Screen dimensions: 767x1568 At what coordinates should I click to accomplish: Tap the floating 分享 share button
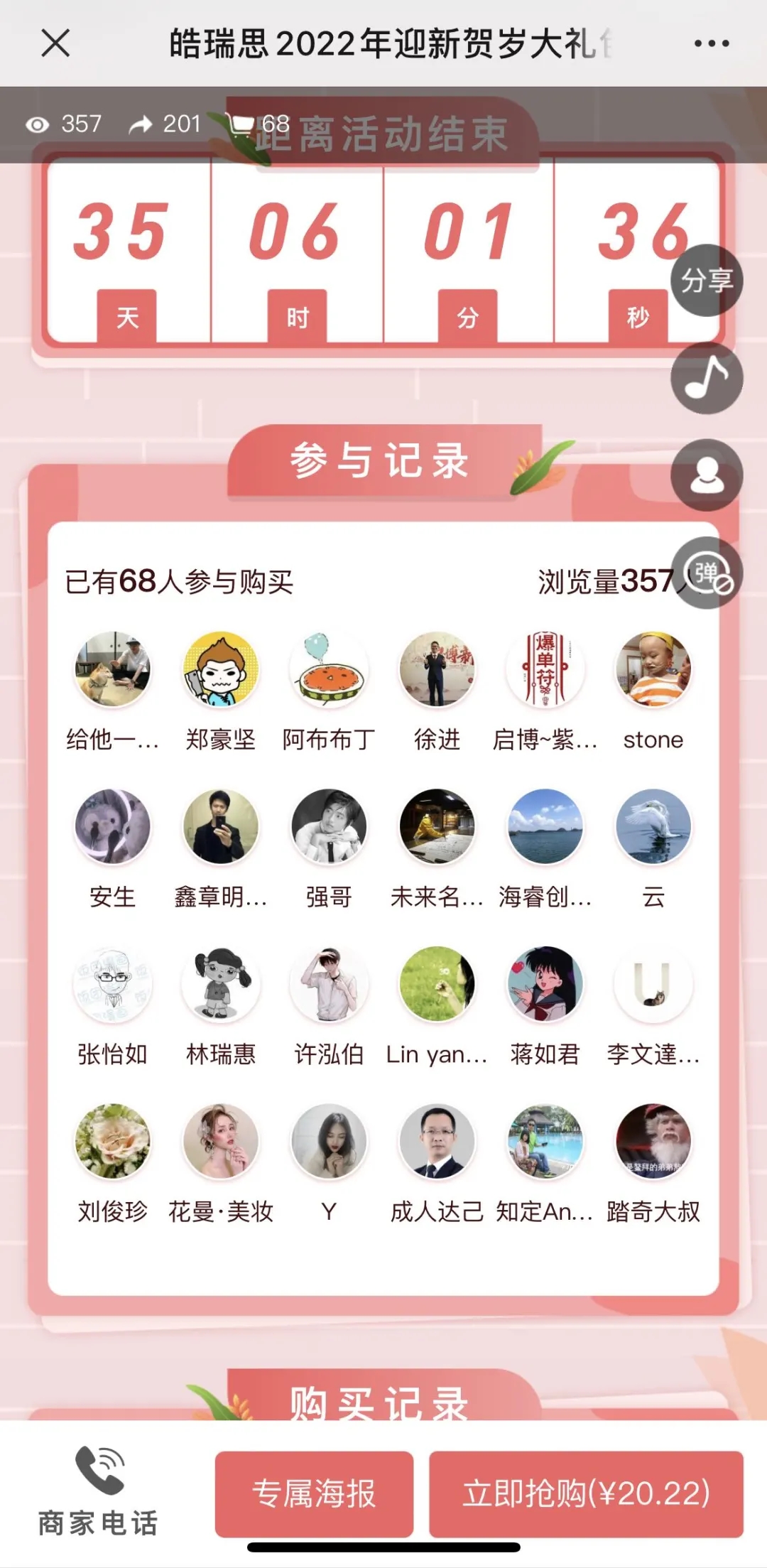coord(707,280)
